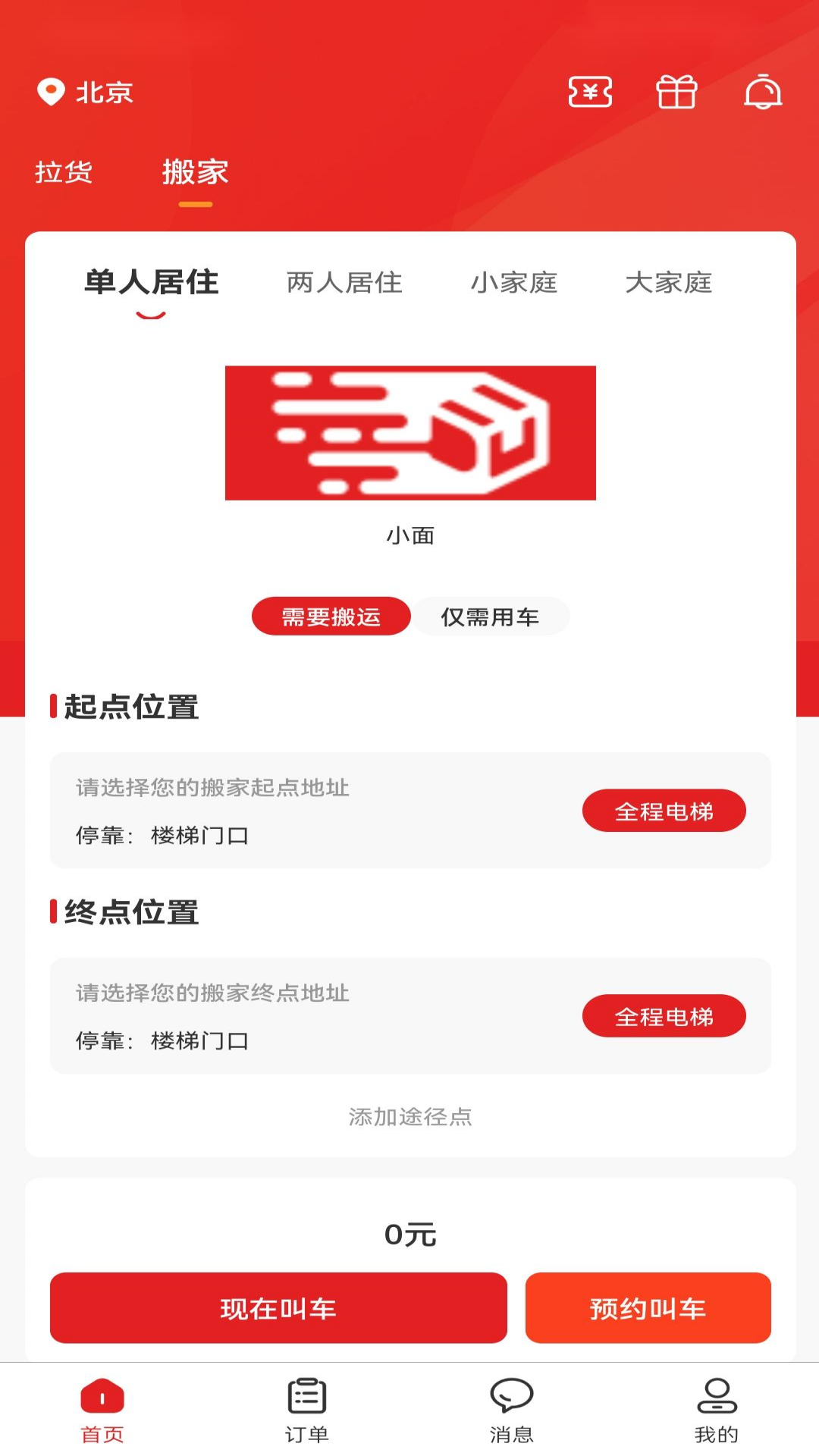This screenshot has width=819, height=1456.
Task: Select the 大家庭 option
Action: 669,282
